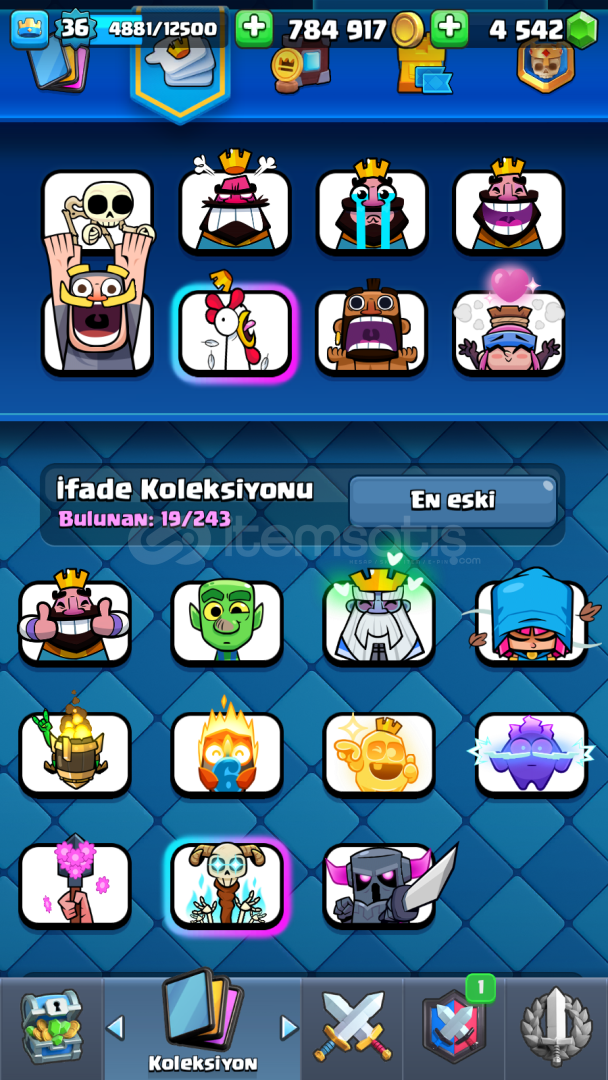Choose the winking goblin emote
This screenshot has width=608, height=1080.
click(x=227, y=622)
